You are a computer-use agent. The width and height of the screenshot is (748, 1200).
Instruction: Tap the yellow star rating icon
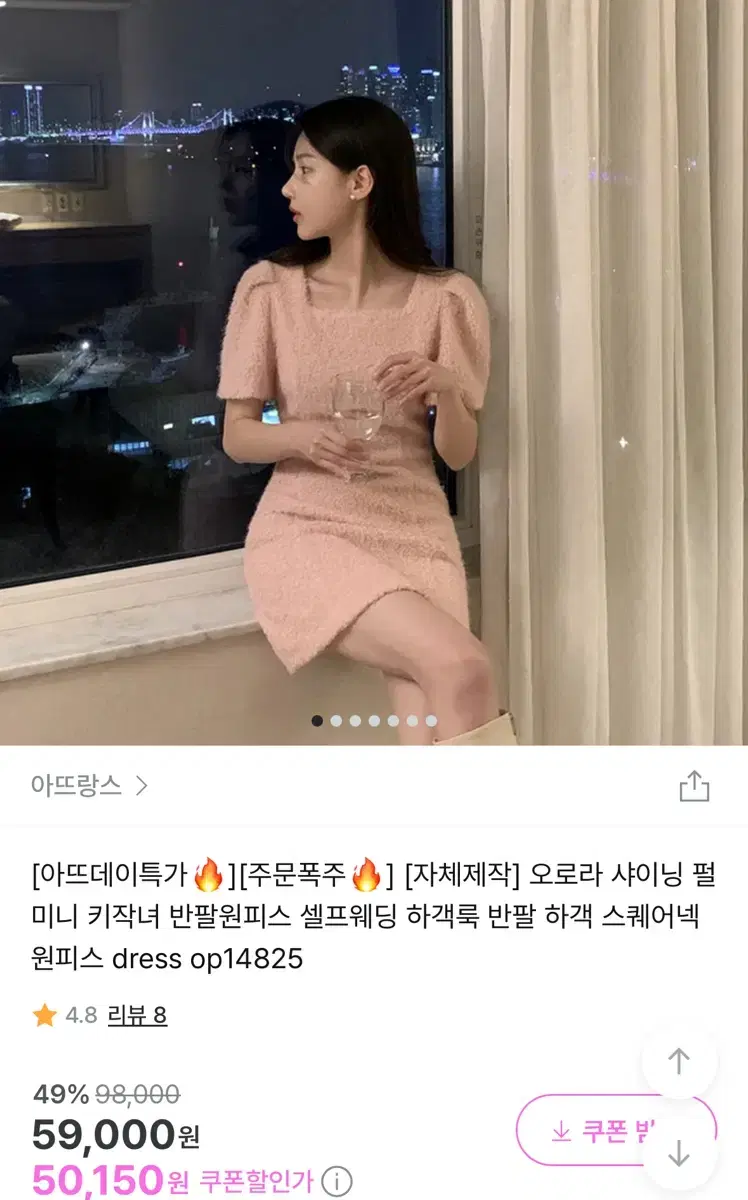[x=43, y=1016]
